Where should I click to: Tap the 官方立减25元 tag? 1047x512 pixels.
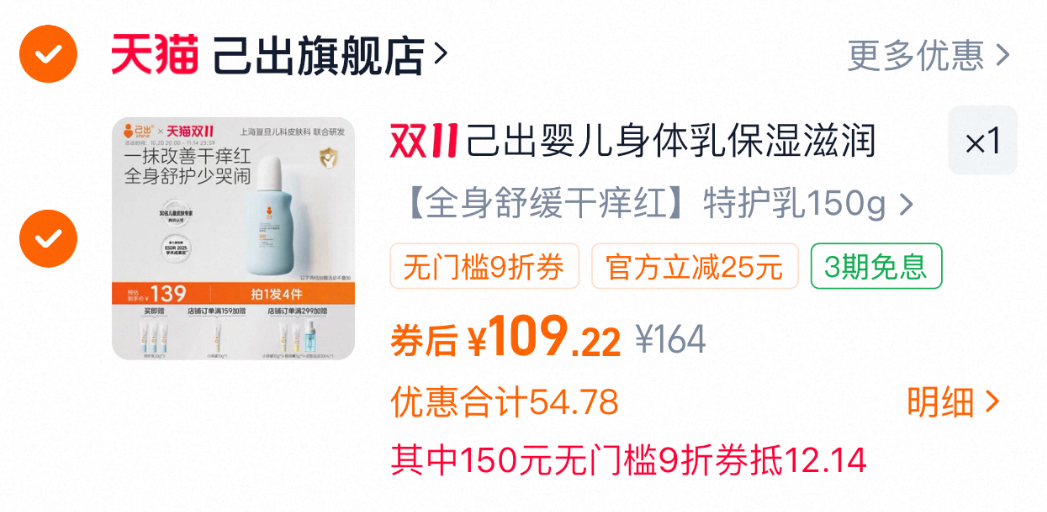695,266
